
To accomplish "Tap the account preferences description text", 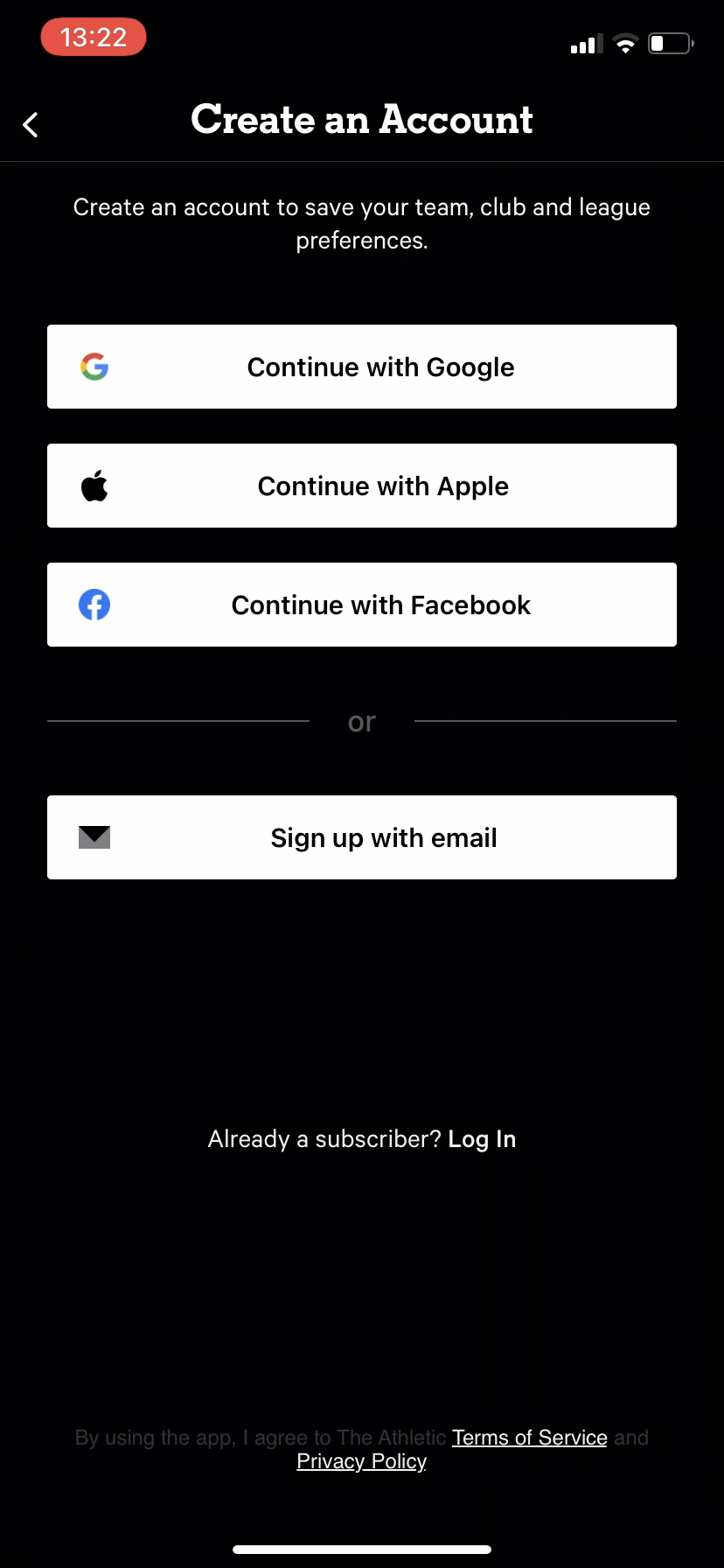I will [x=361, y=223].
